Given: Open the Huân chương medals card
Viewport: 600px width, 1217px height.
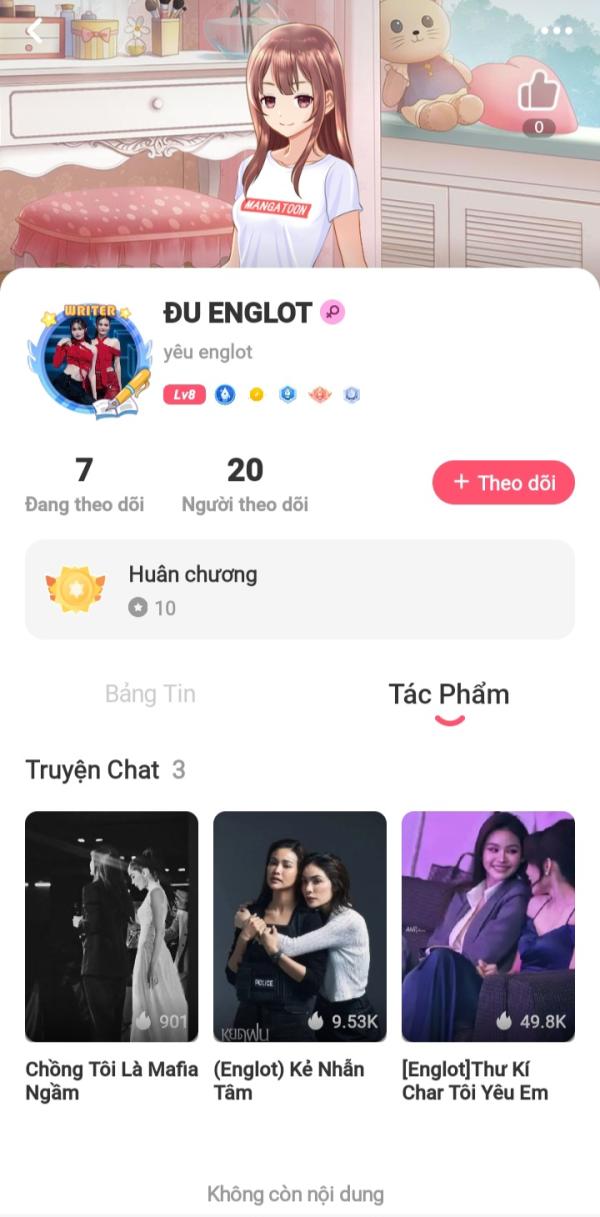Looking at the screenshot, I should pyautogui.click(x=300, y=589).
